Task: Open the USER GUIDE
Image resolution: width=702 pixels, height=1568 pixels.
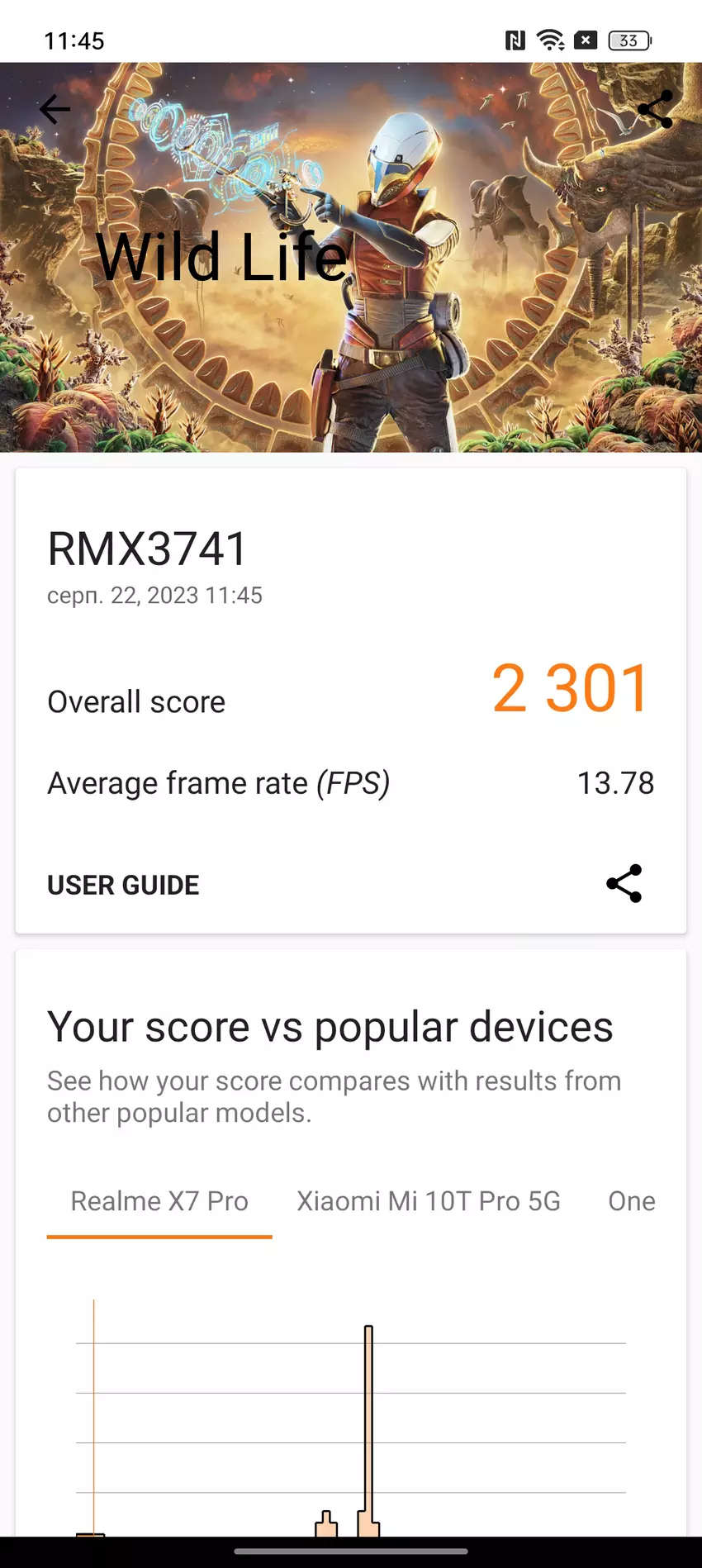Action: click(122, 884)
